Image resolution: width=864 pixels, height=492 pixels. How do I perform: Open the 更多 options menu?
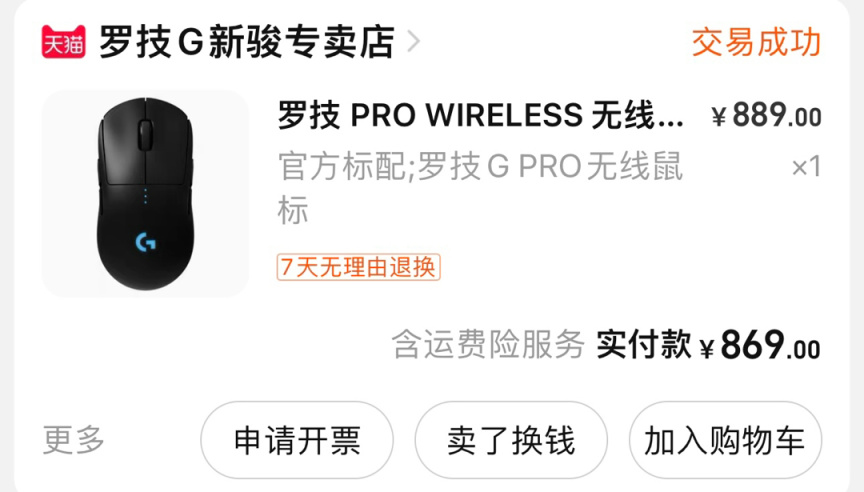(x=74, y=440)
